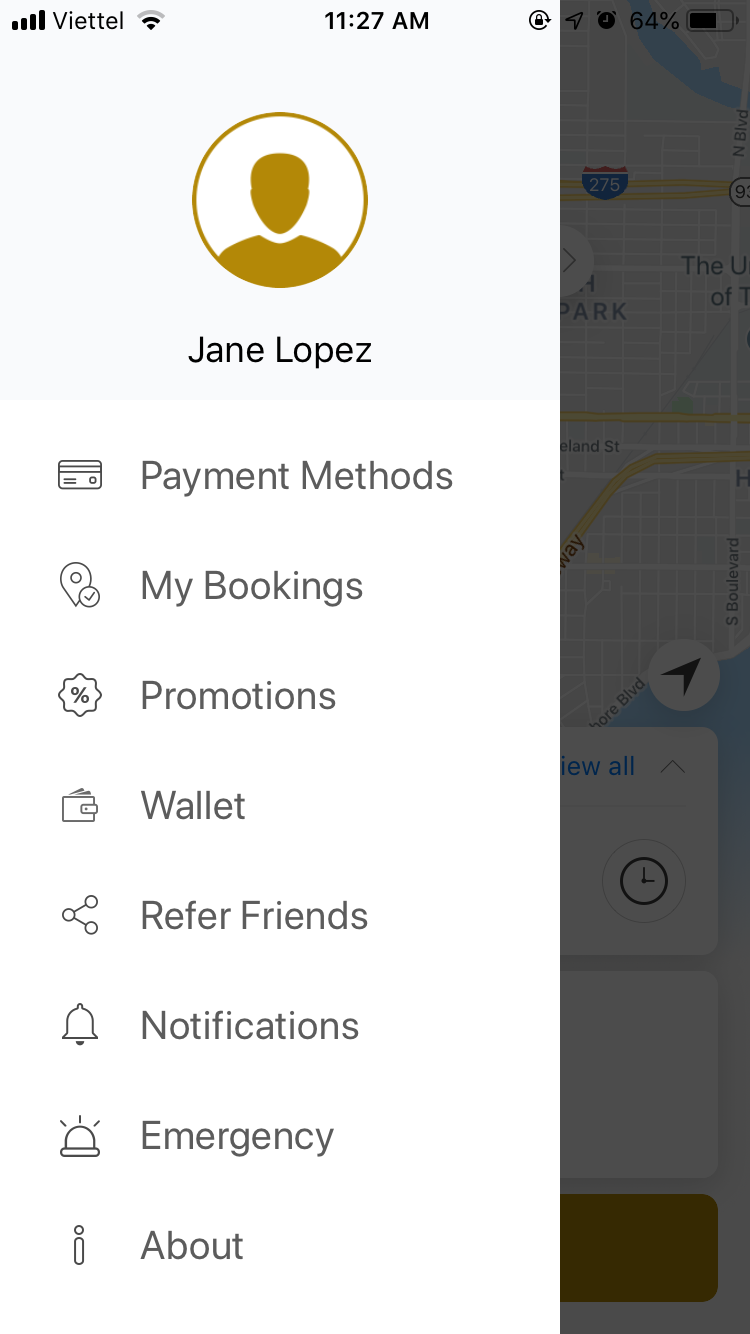
Task: Open Notifications from the drawer
Action: 249,1026
